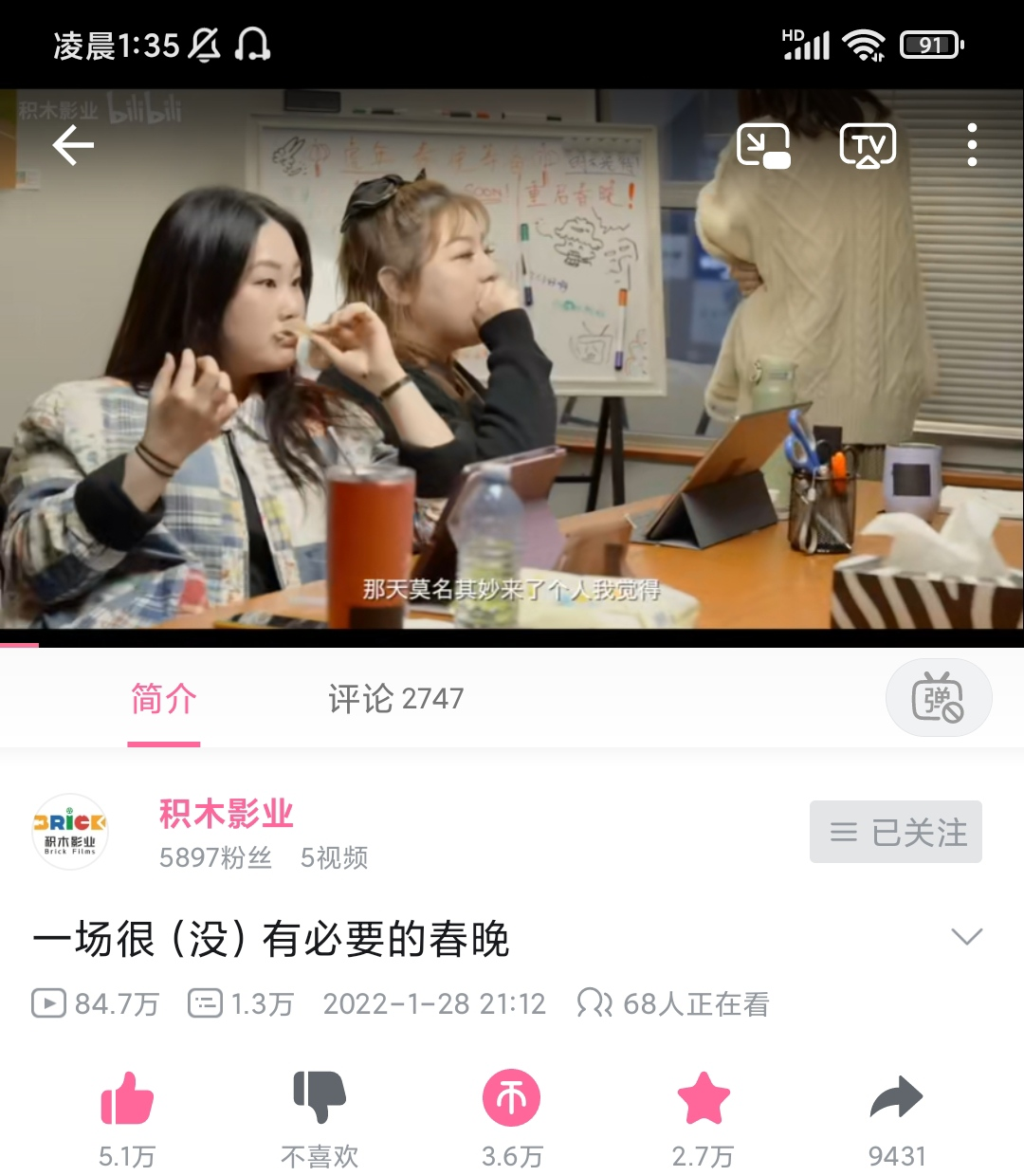
Task: Like the video with the thumbs-up
Action: pyautogui.click(x=127, y=1098)
